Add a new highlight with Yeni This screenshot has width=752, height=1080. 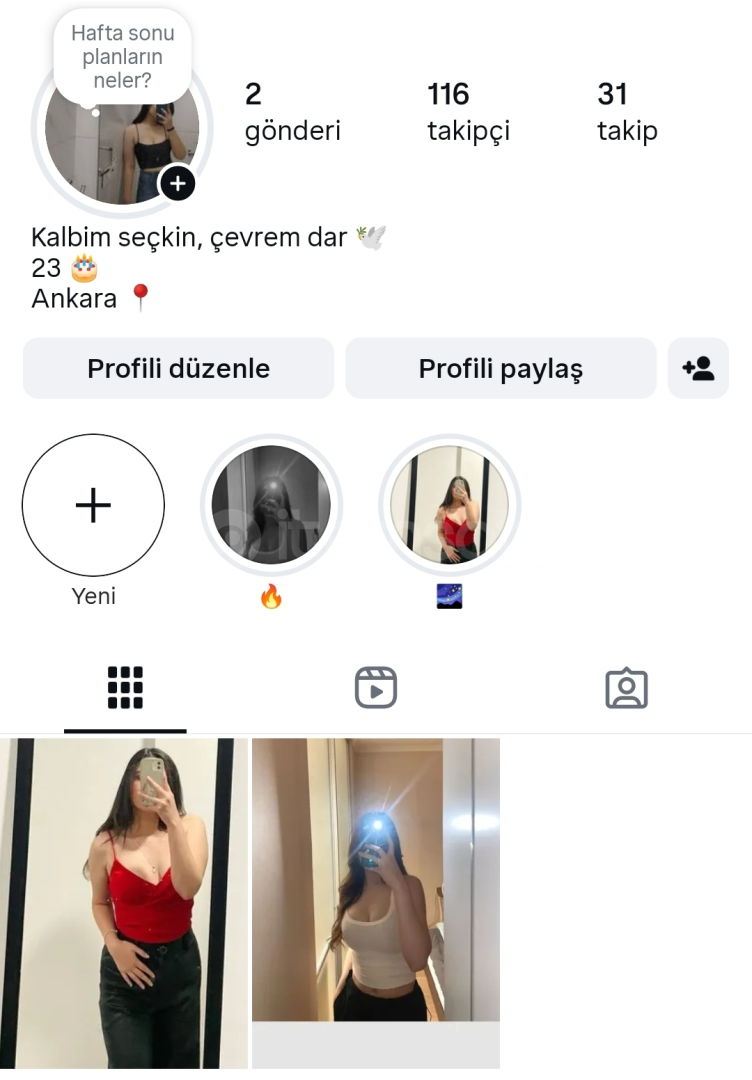tap(93, 506)
